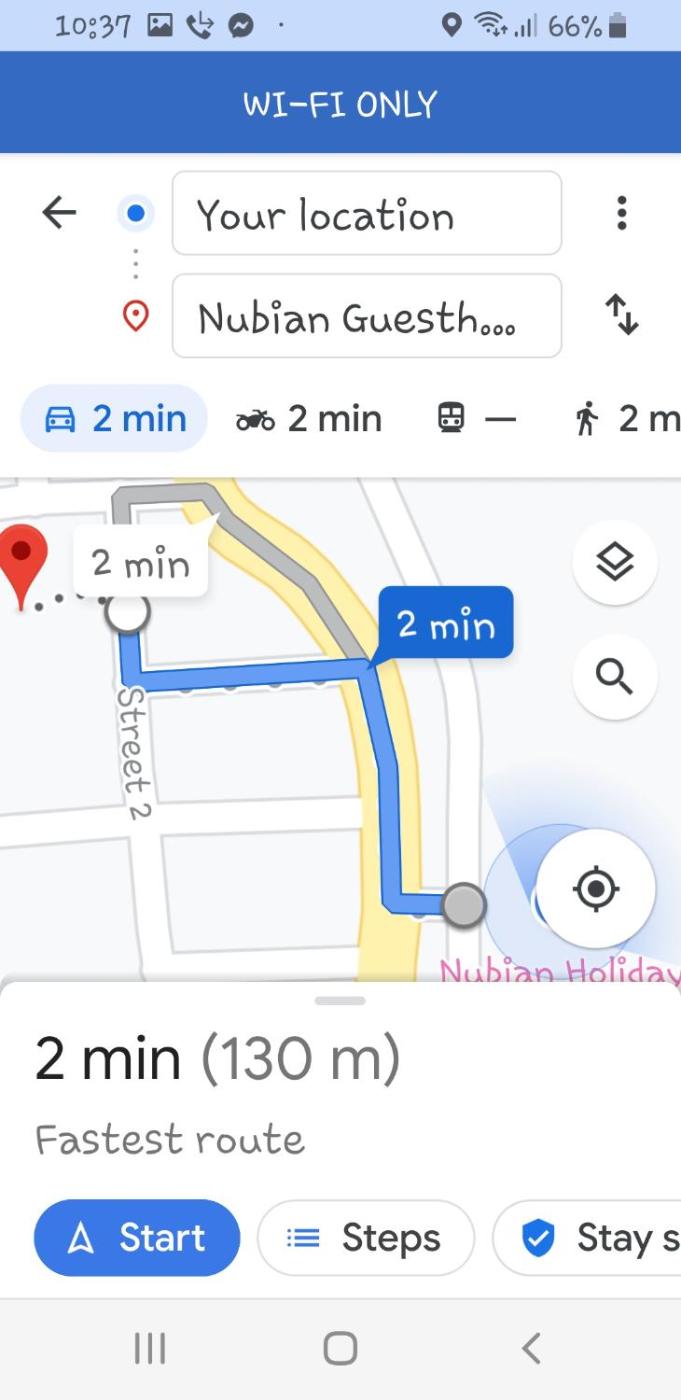Tap the system home button
Image resolution: width=681 pixels, height=1400 pixels.
click(340, 1348)
